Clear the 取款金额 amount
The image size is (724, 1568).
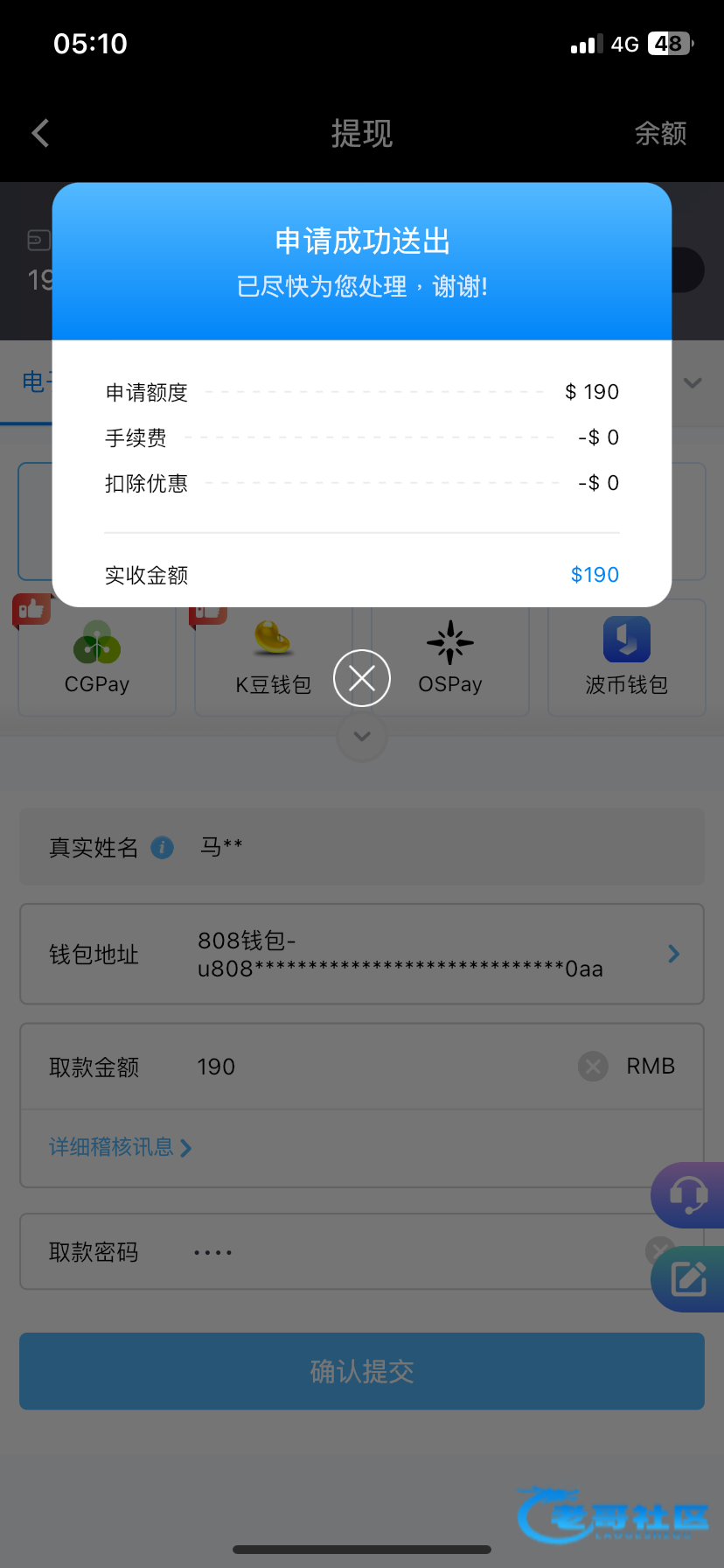tap(593, 1067)
